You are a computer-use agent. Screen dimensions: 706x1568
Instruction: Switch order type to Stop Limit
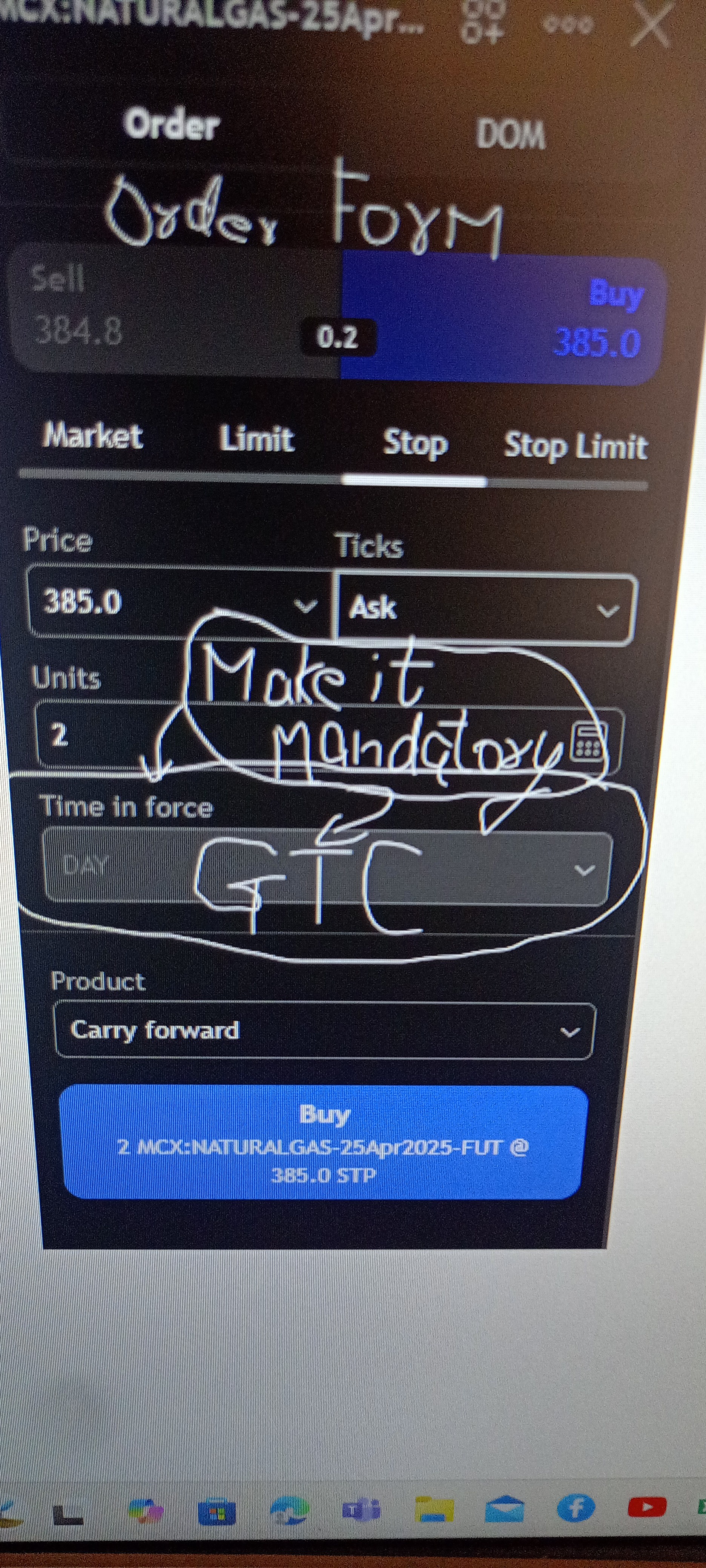pos(575,446)
